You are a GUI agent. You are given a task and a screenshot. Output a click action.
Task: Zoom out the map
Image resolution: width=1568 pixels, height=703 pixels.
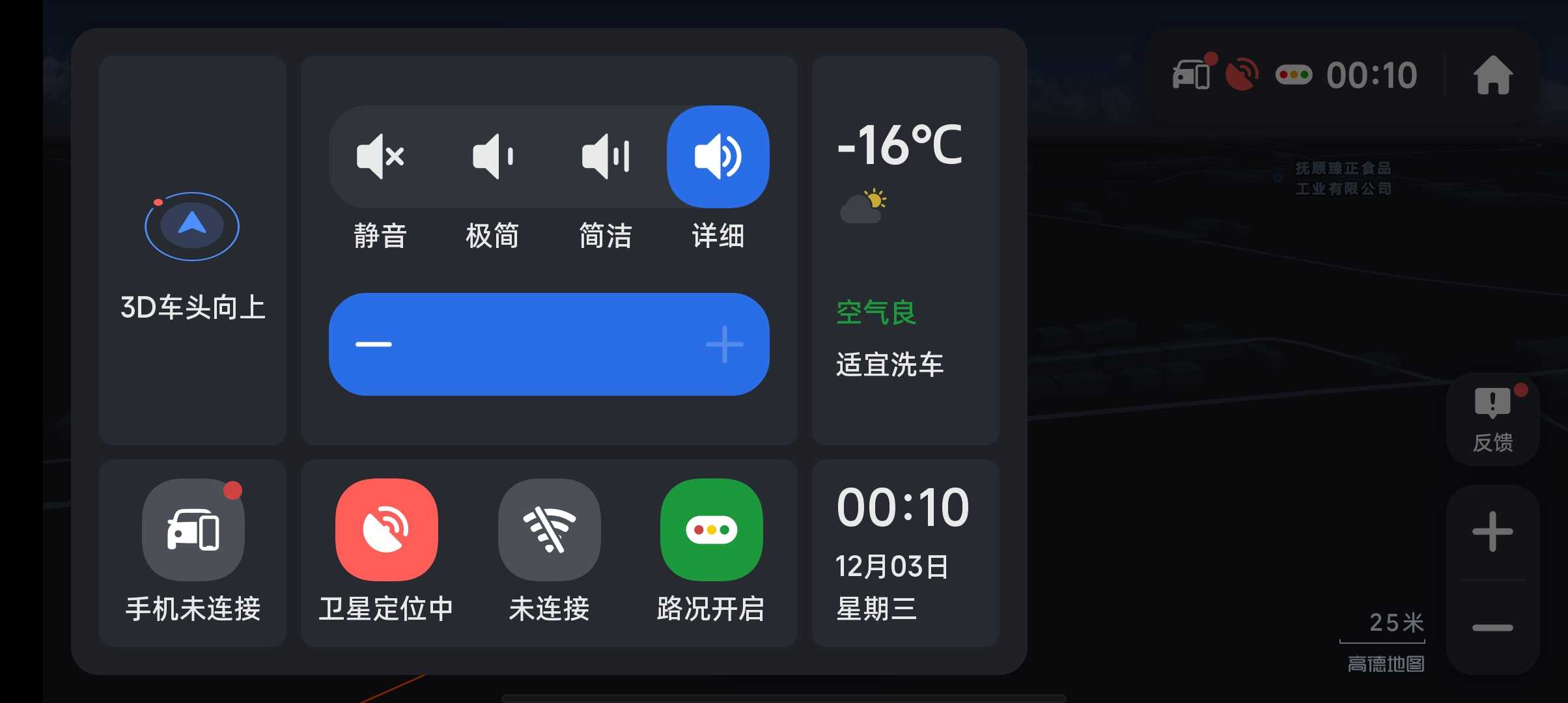[1492, 627]
